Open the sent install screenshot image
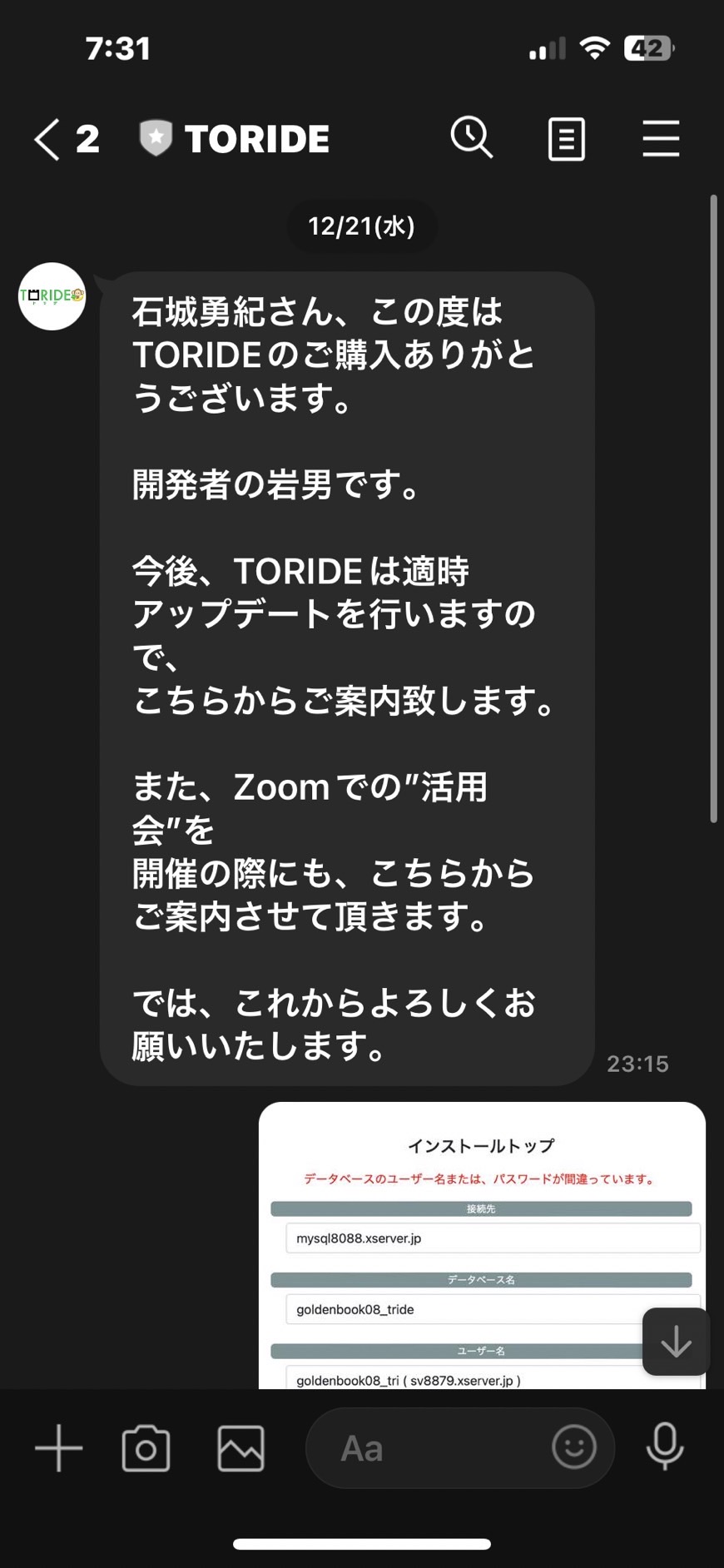This screenshot has height=1568, width=724. [x=482, y=1245]
